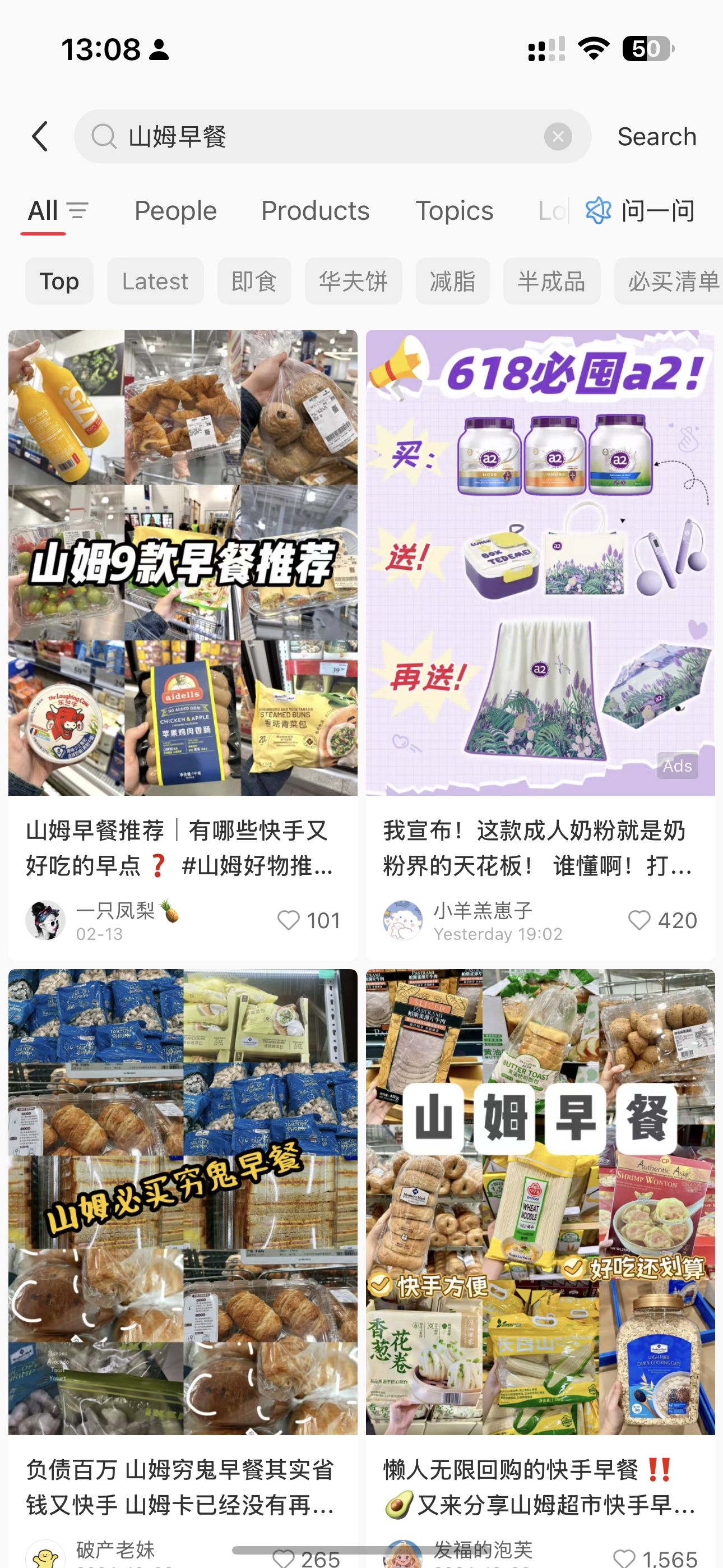Open the 山姆9款早餐推荐 post
723x1568 pixels.
click(183, 562)
